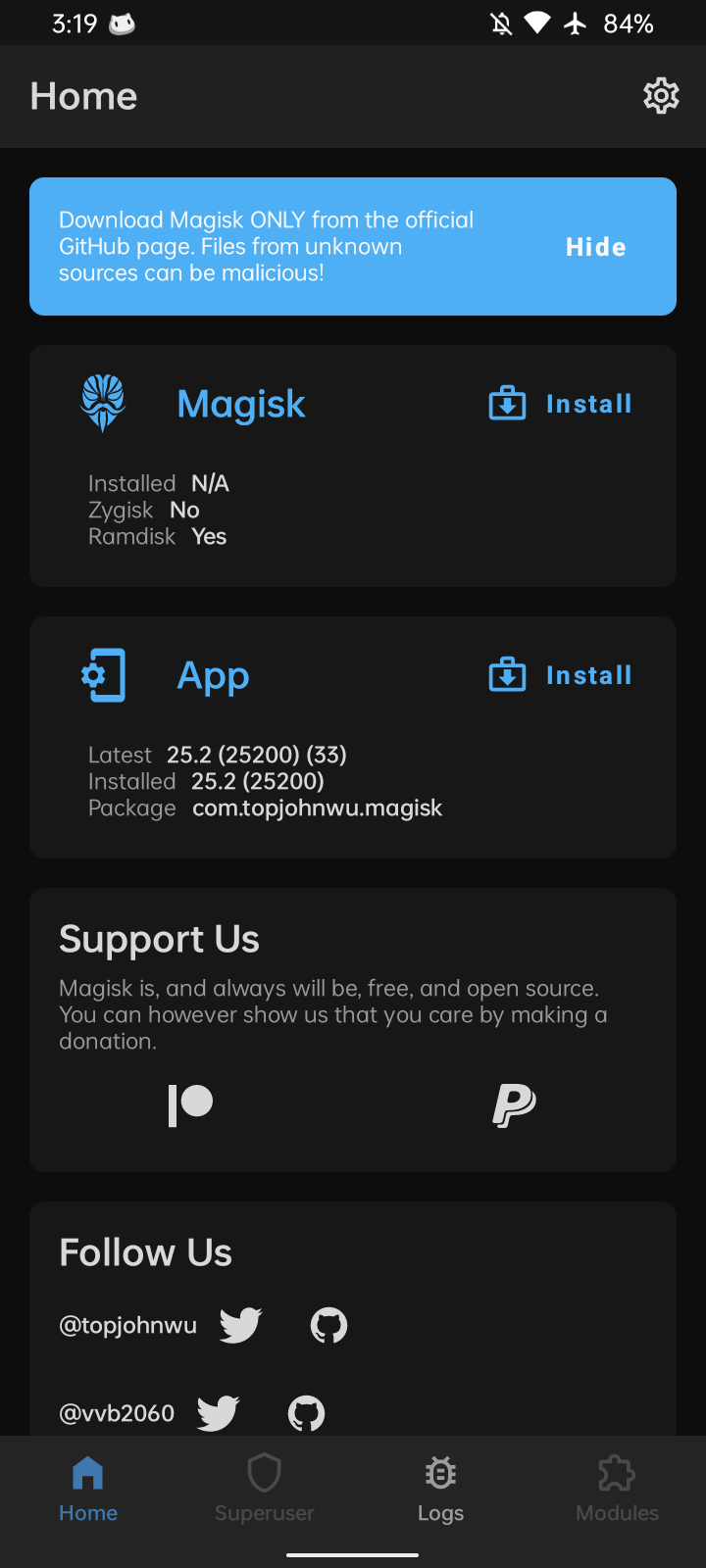Tap the Home house icon
The image size is (706, 1568).
point(87,1472)
